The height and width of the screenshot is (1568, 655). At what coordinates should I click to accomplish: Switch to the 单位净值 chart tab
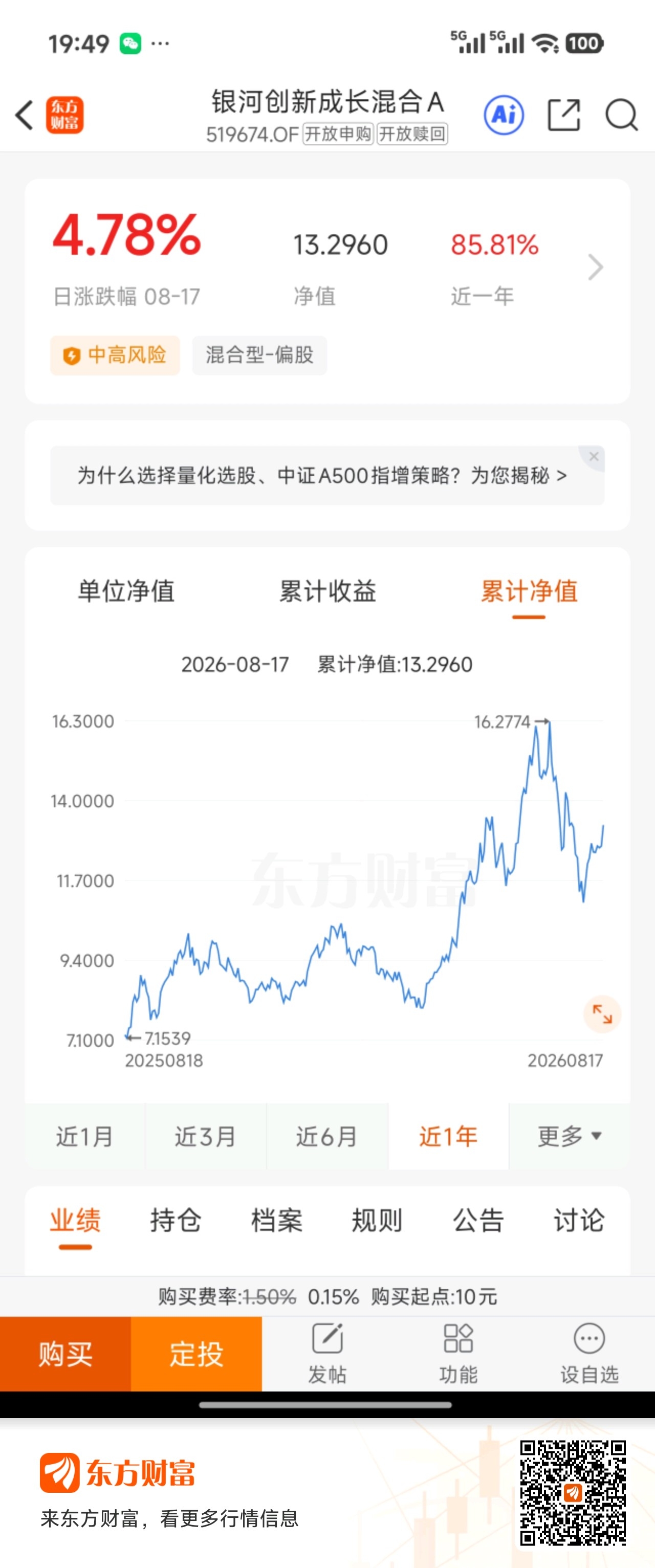(x=126, y=591)
